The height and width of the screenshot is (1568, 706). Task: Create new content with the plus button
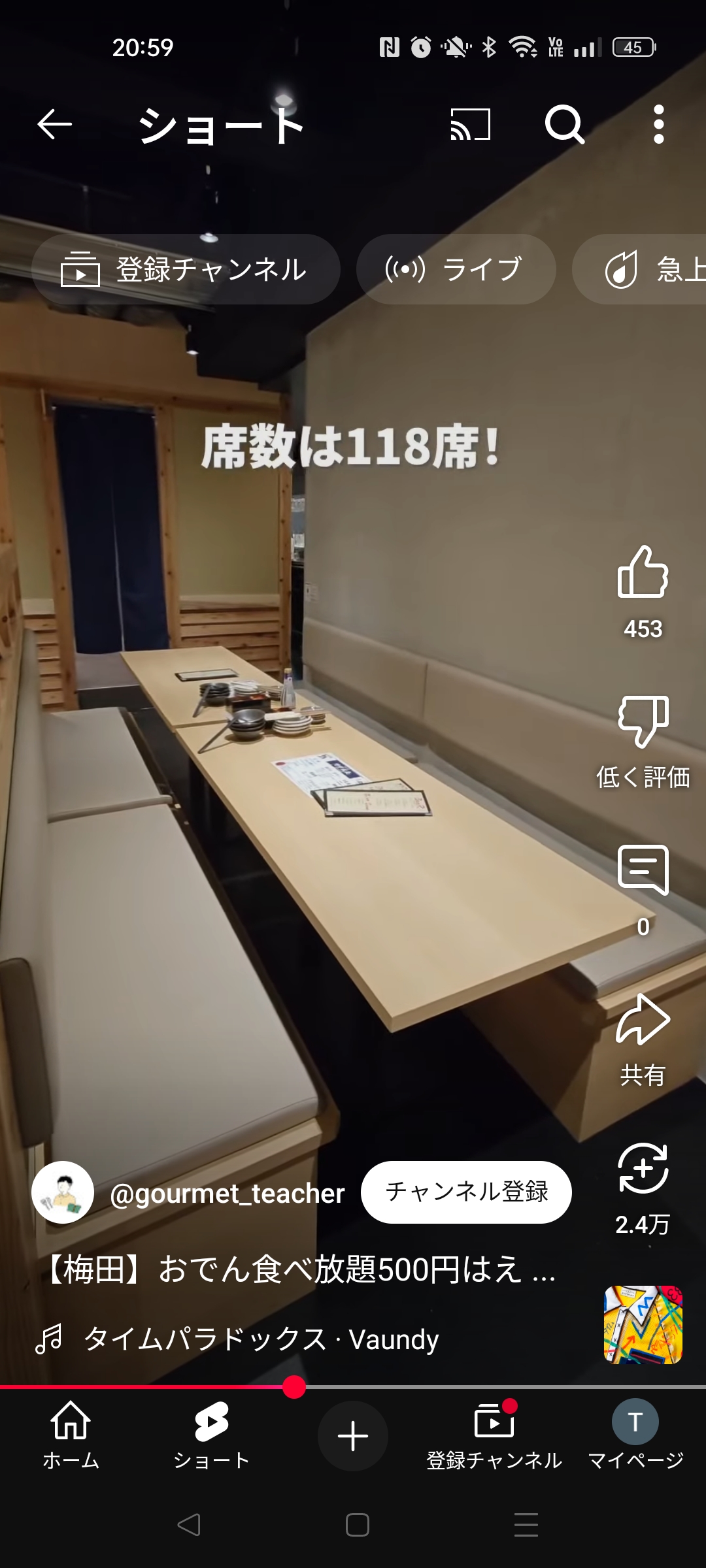click(x=352, y=1436)
